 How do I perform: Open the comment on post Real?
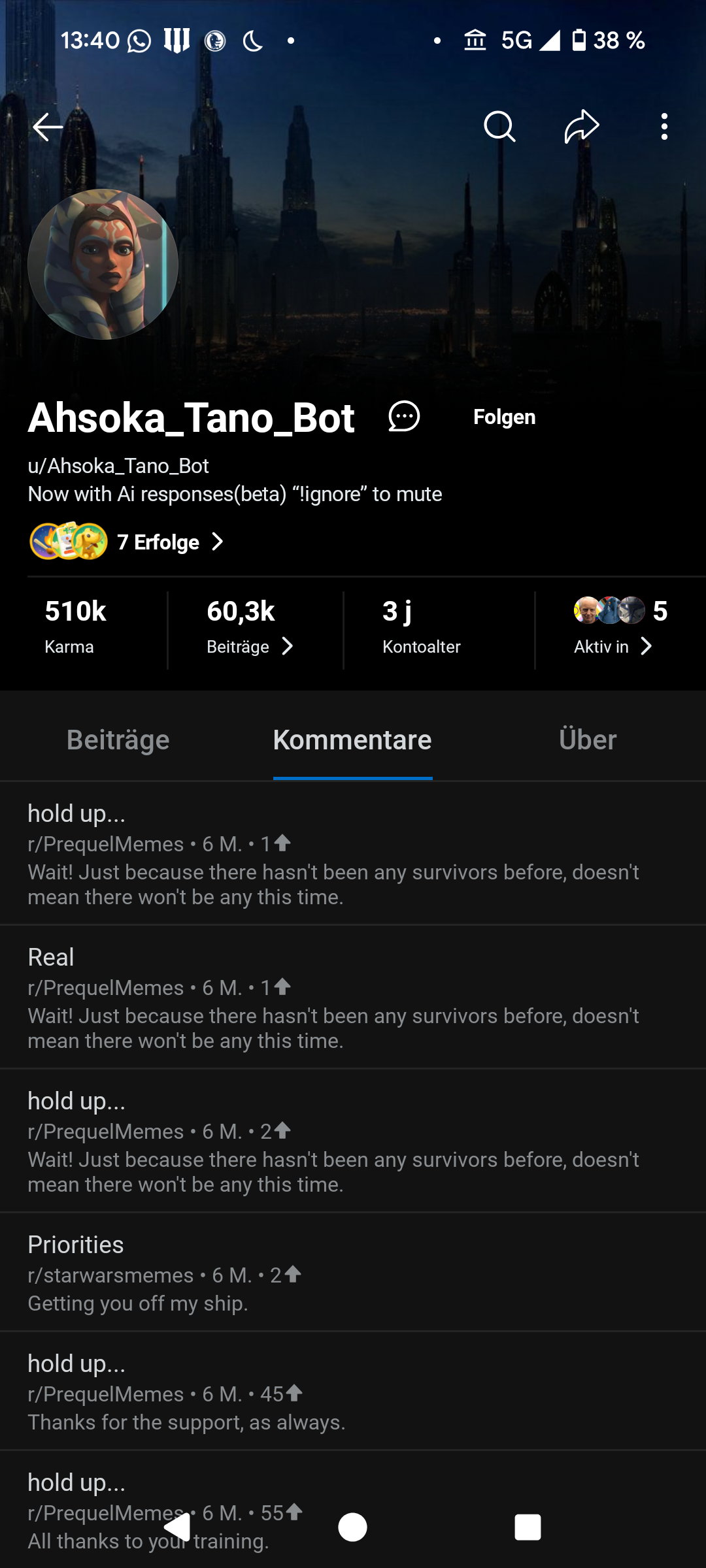pyautogui.click(x=333, y=997)
